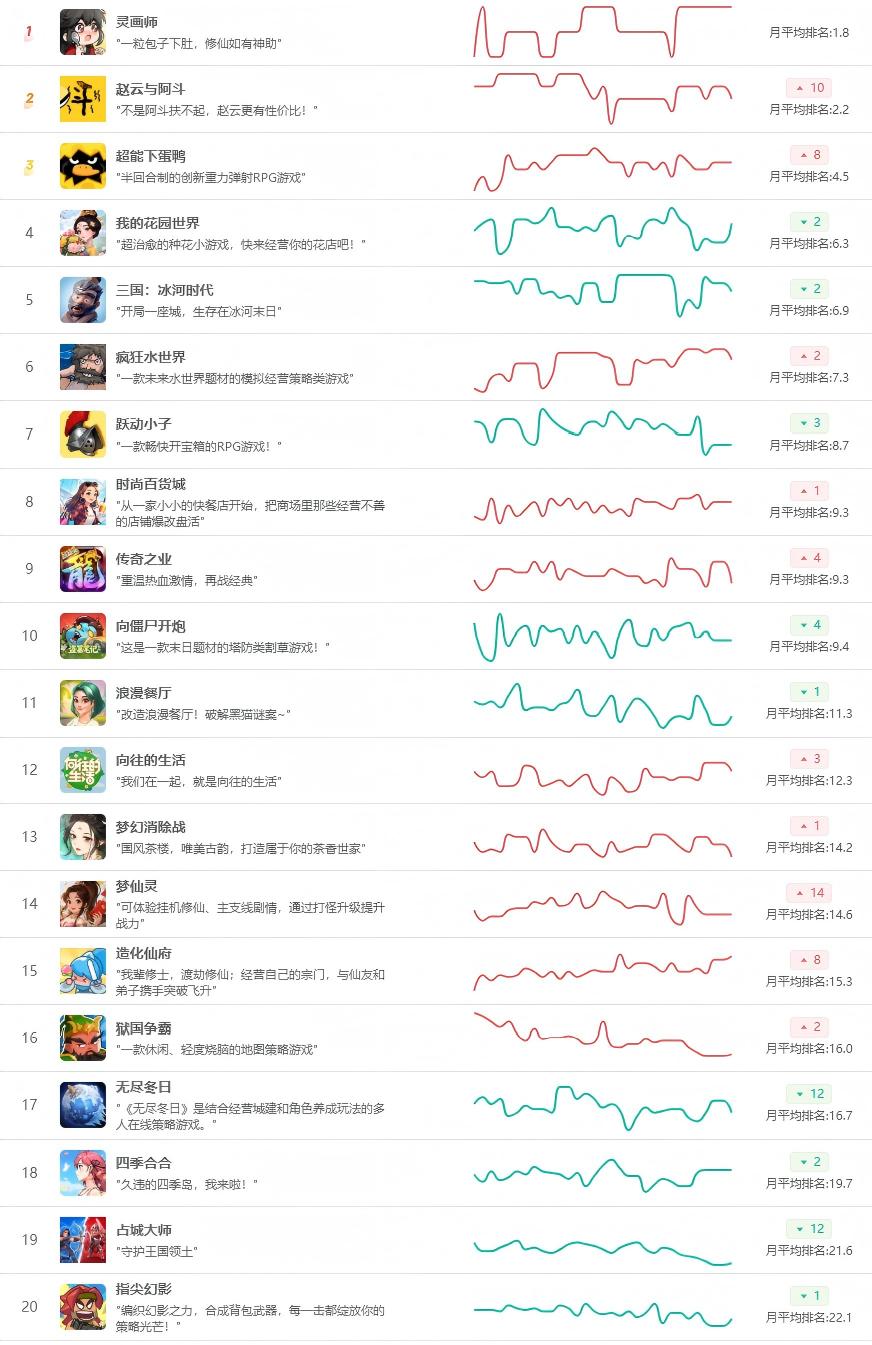Open the 浪漫餐厅 entry
Screen dimensions: 872x1345
pos(436,703)
